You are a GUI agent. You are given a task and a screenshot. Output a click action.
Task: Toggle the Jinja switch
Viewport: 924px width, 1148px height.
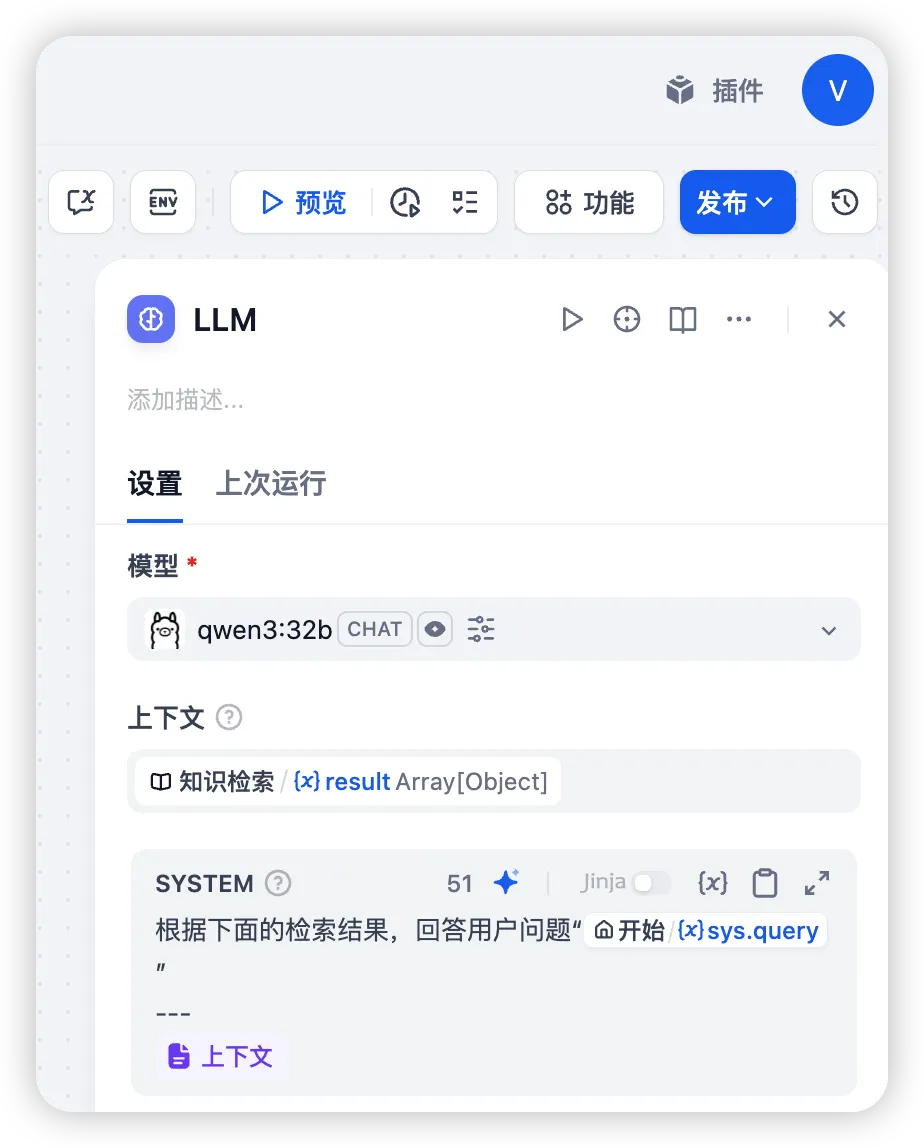click(x=652, y=883)
